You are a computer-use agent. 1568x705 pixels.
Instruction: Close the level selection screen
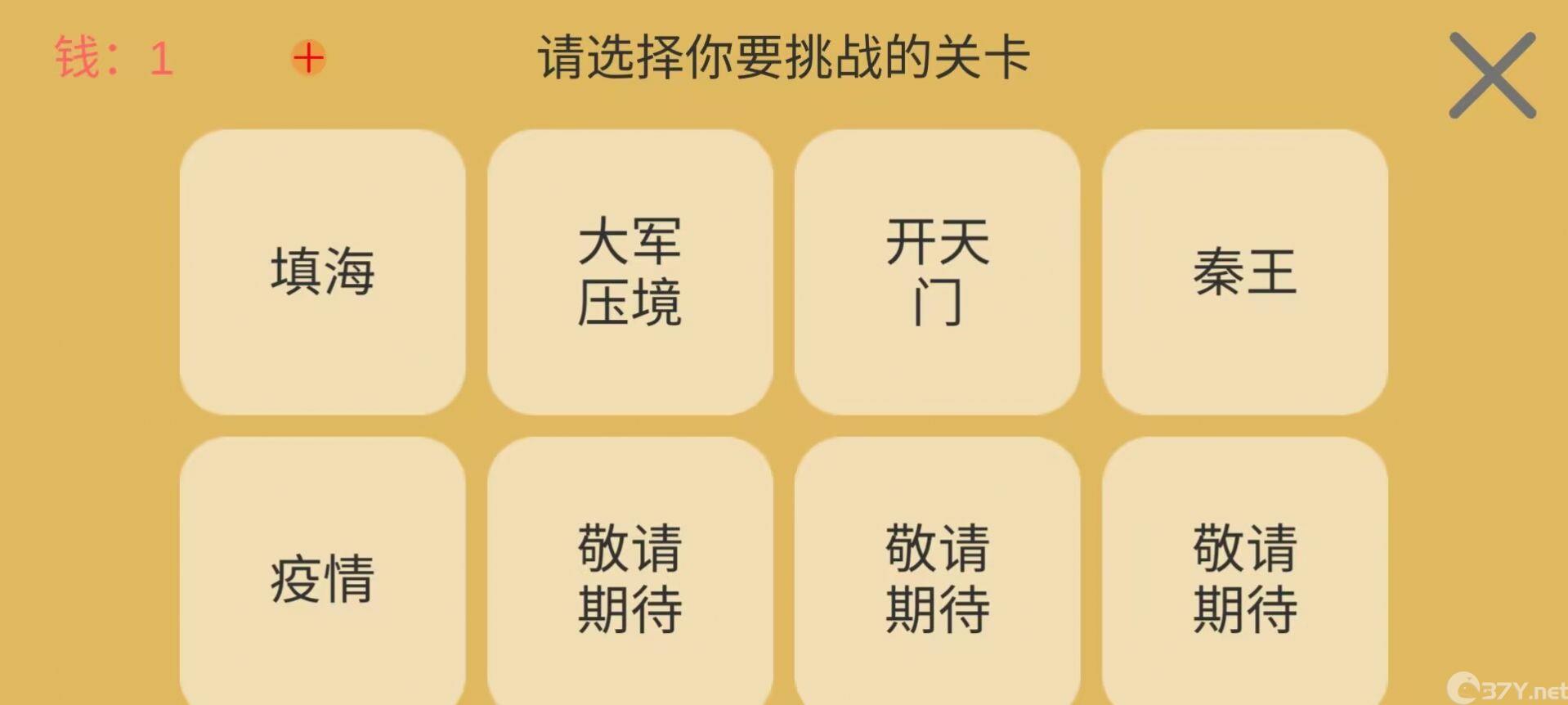coord(1492,75)
